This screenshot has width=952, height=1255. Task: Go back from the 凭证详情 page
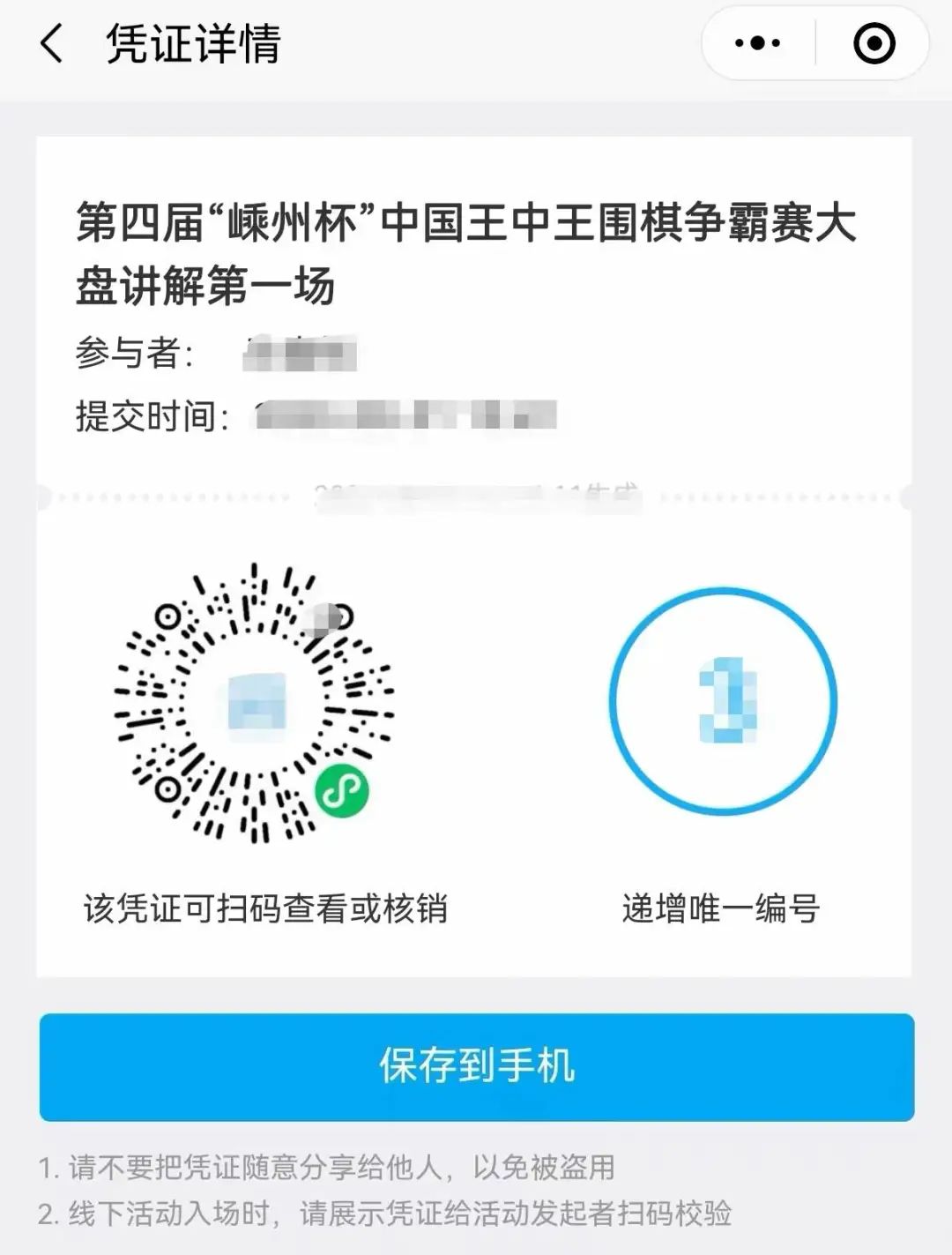53,44
